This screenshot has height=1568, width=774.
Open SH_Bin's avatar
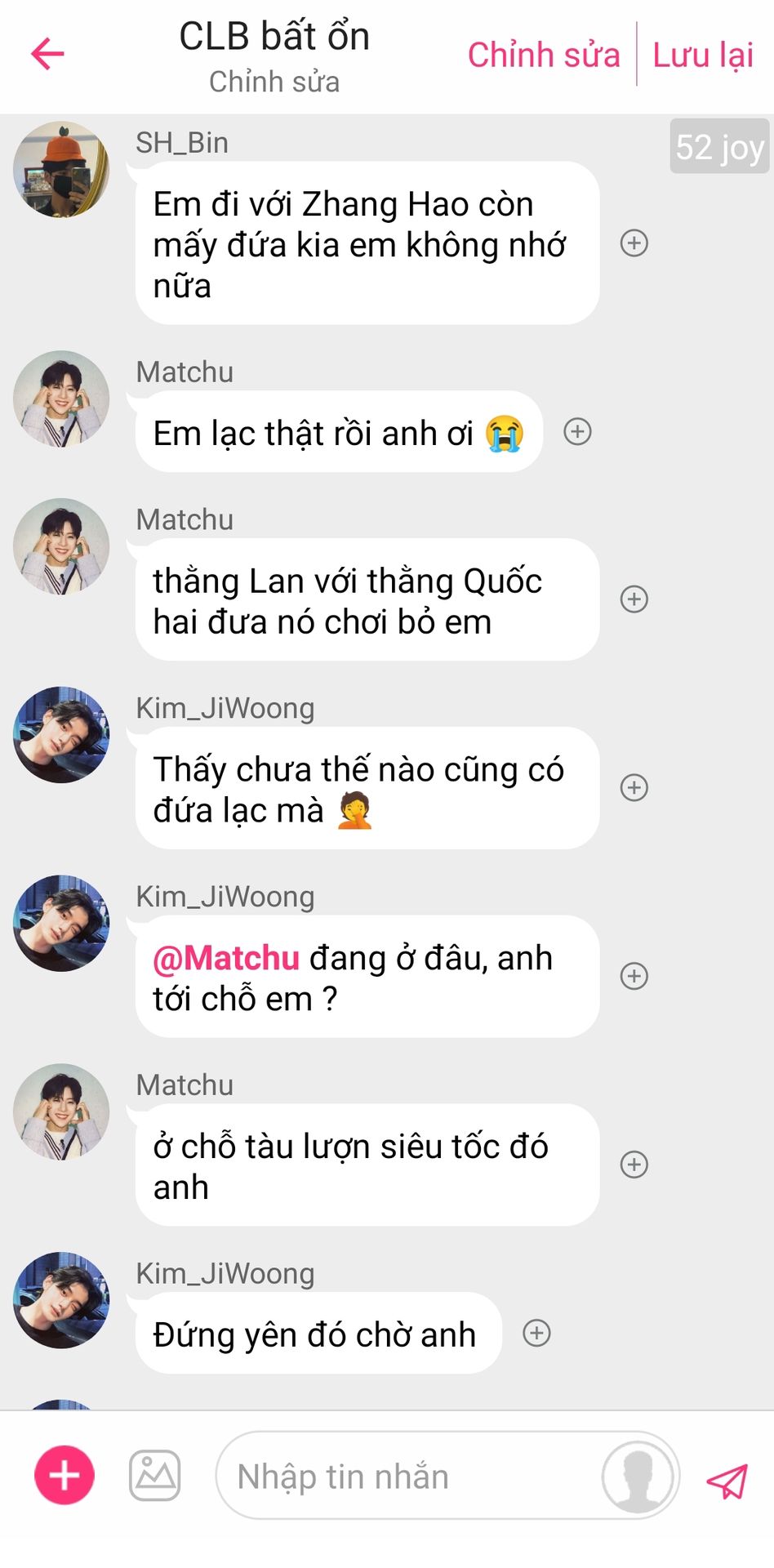pos(61,170)
